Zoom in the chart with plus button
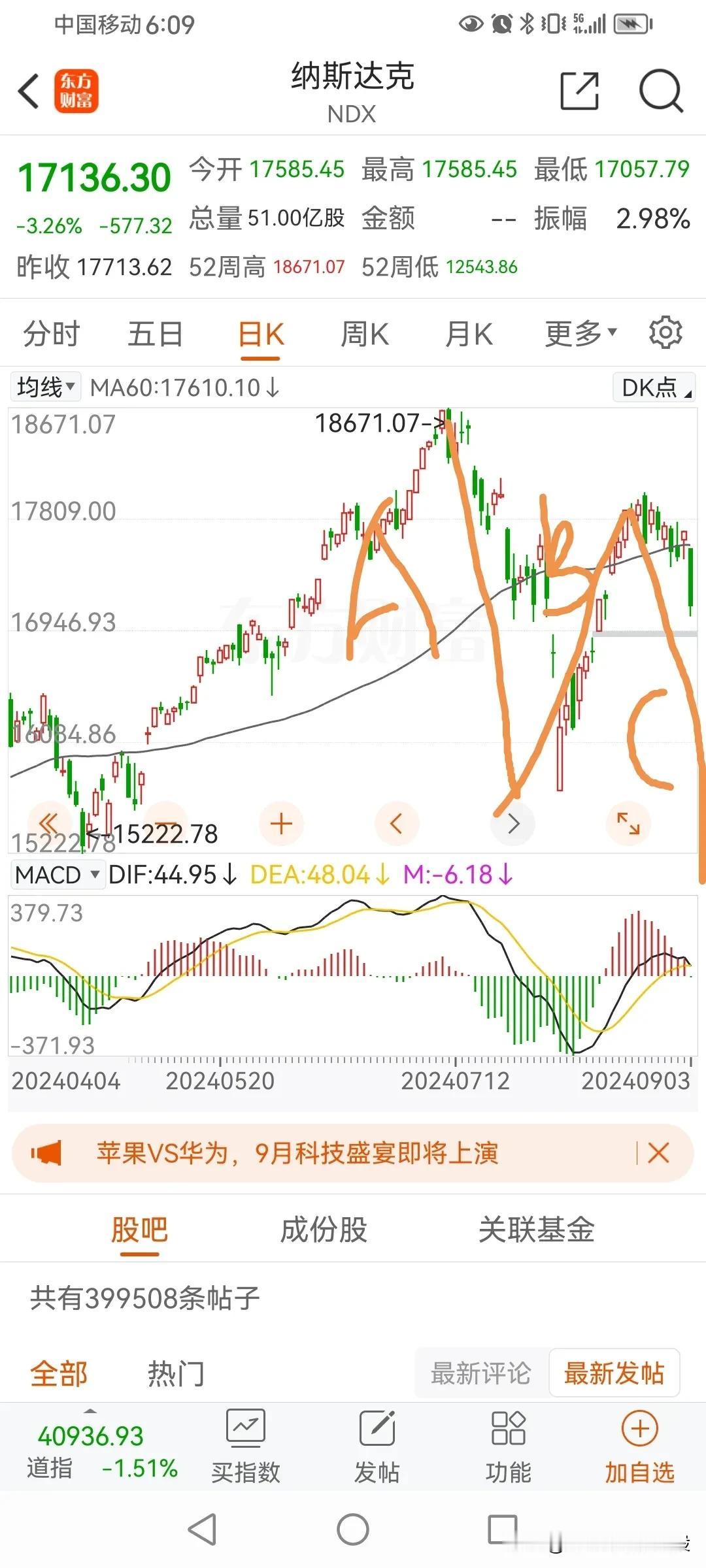Viewport: 706px width, 1568px height. click(281, 823)
